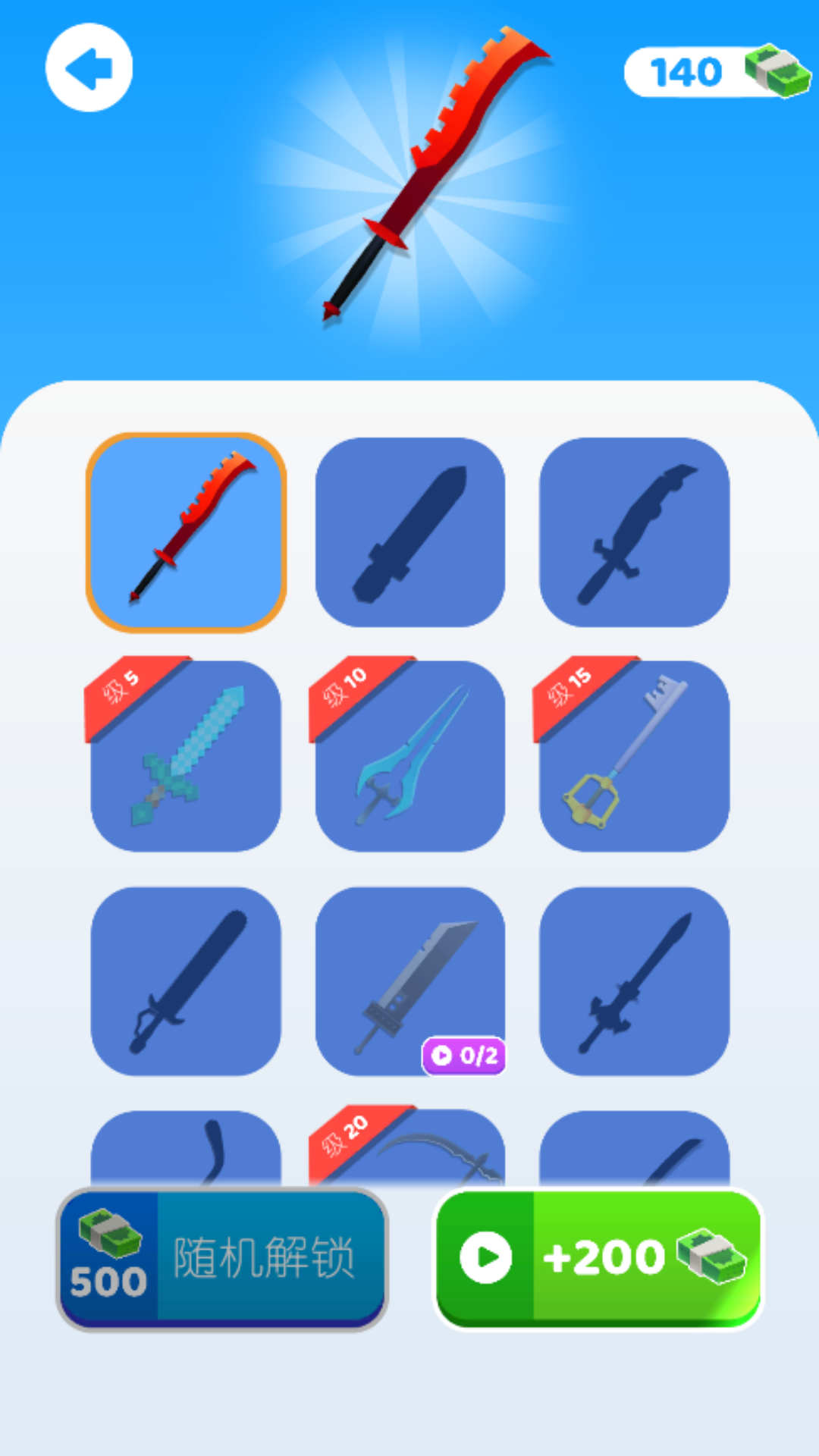Select the locked broad blade silhouette
Image resolution: width=819 pixels, height=1456 pixels.
[x=410, y=532]
